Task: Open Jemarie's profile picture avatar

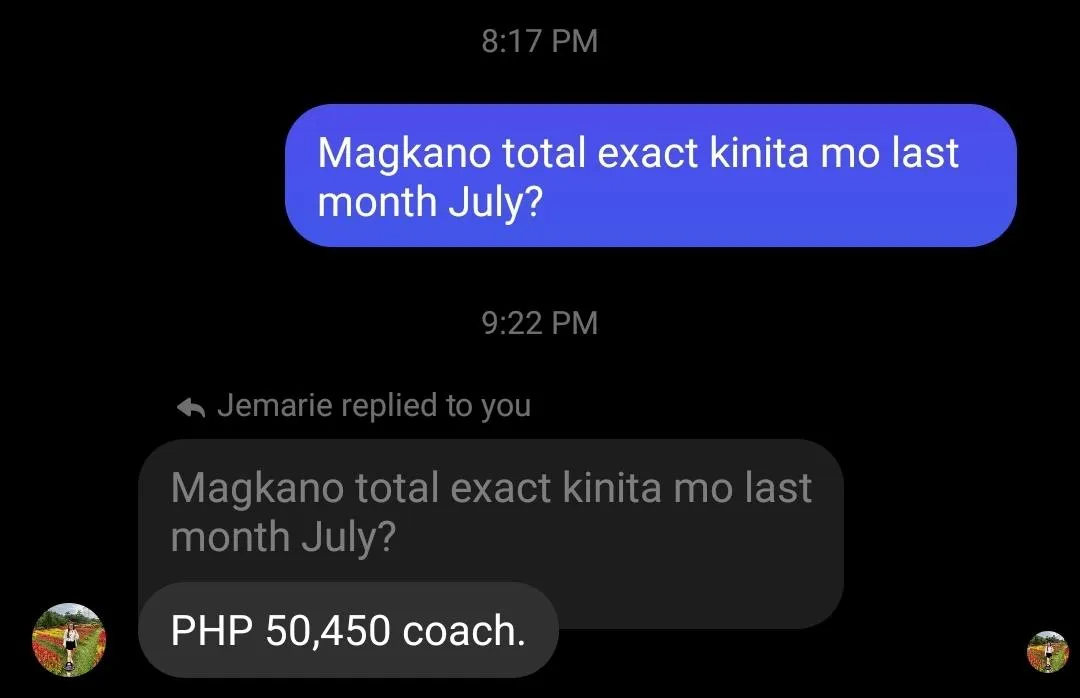Action: [x=69, y=640]
